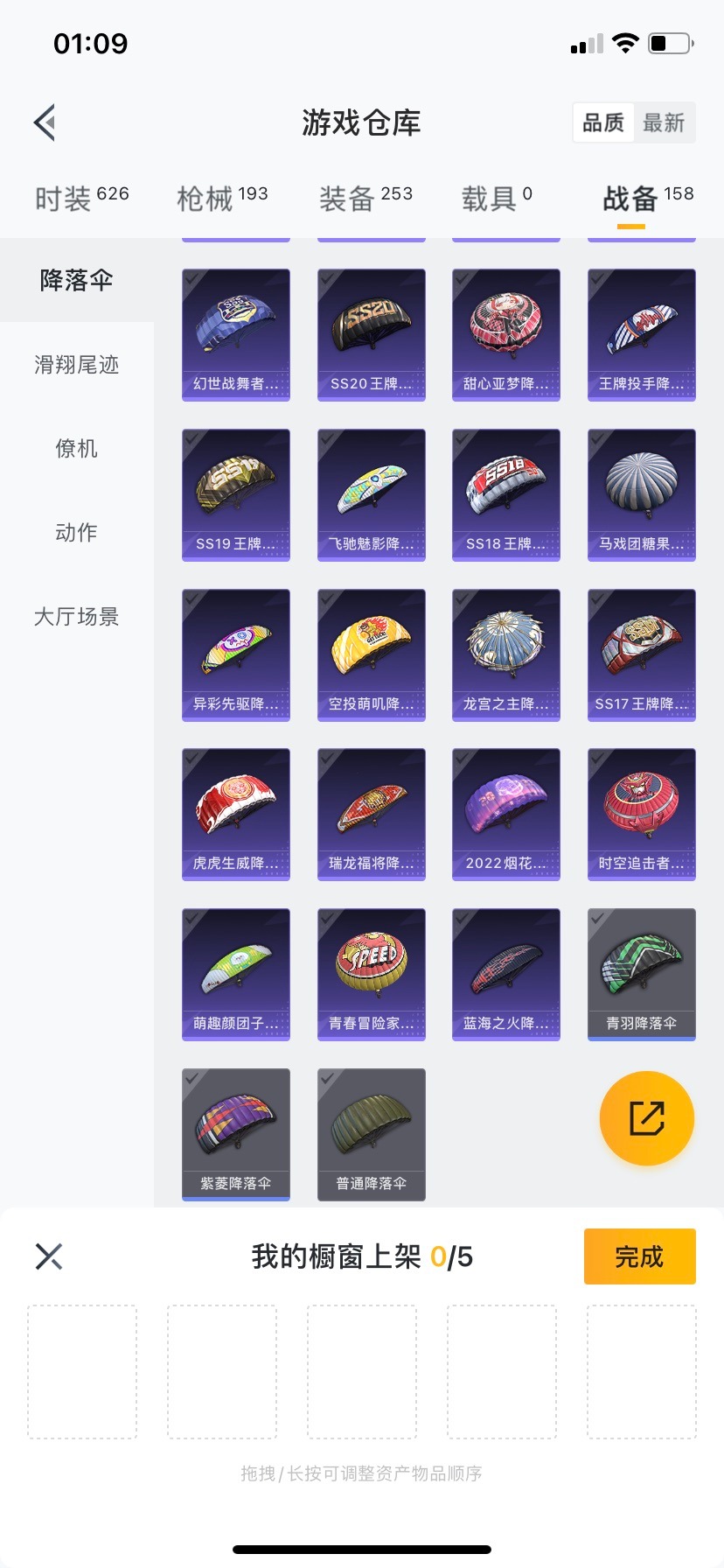Go back from the 游戏仓库 page
This screenshot has height=1568, width=724.
(45, 122)
